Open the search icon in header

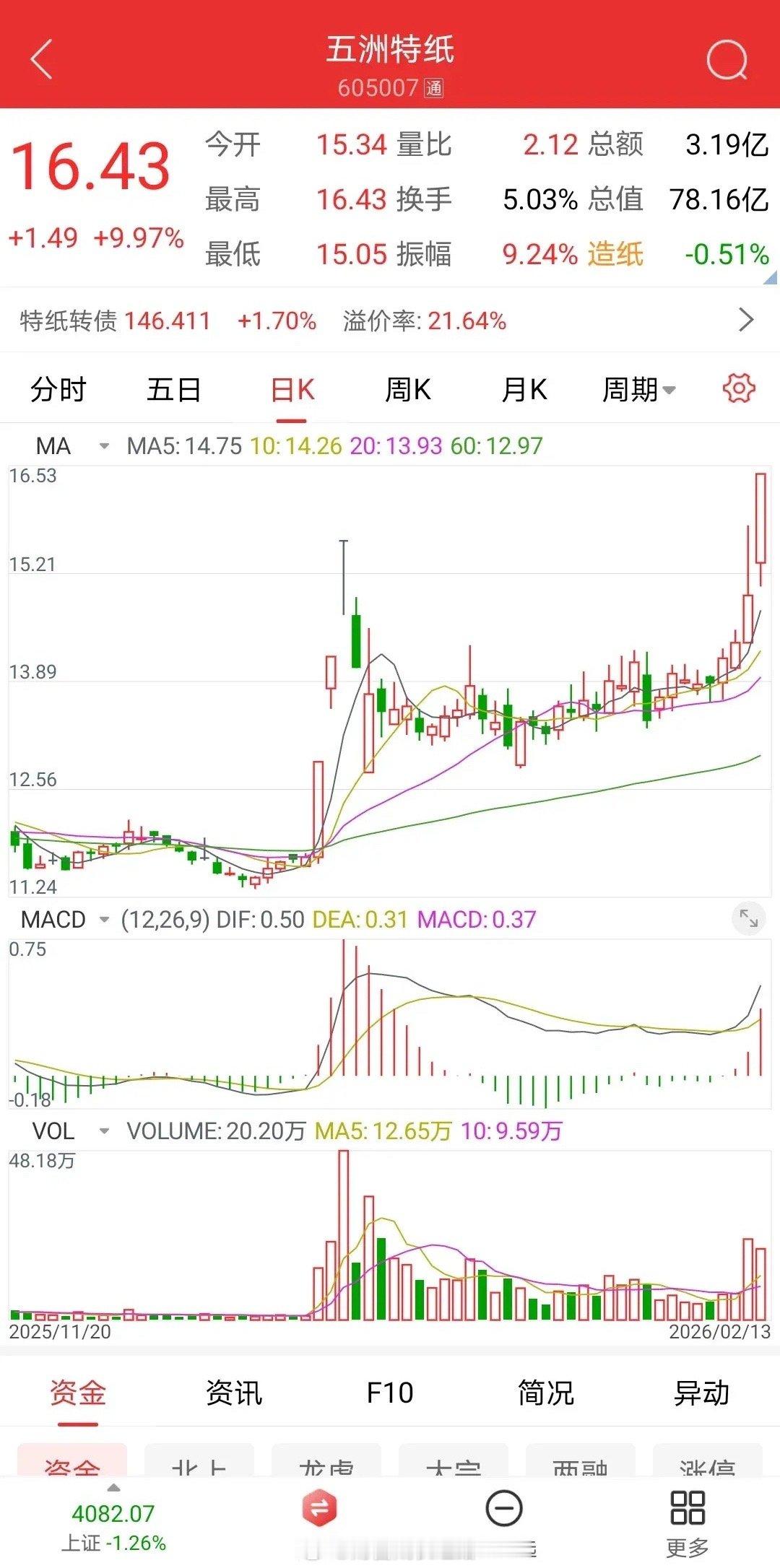coord(727,59)
